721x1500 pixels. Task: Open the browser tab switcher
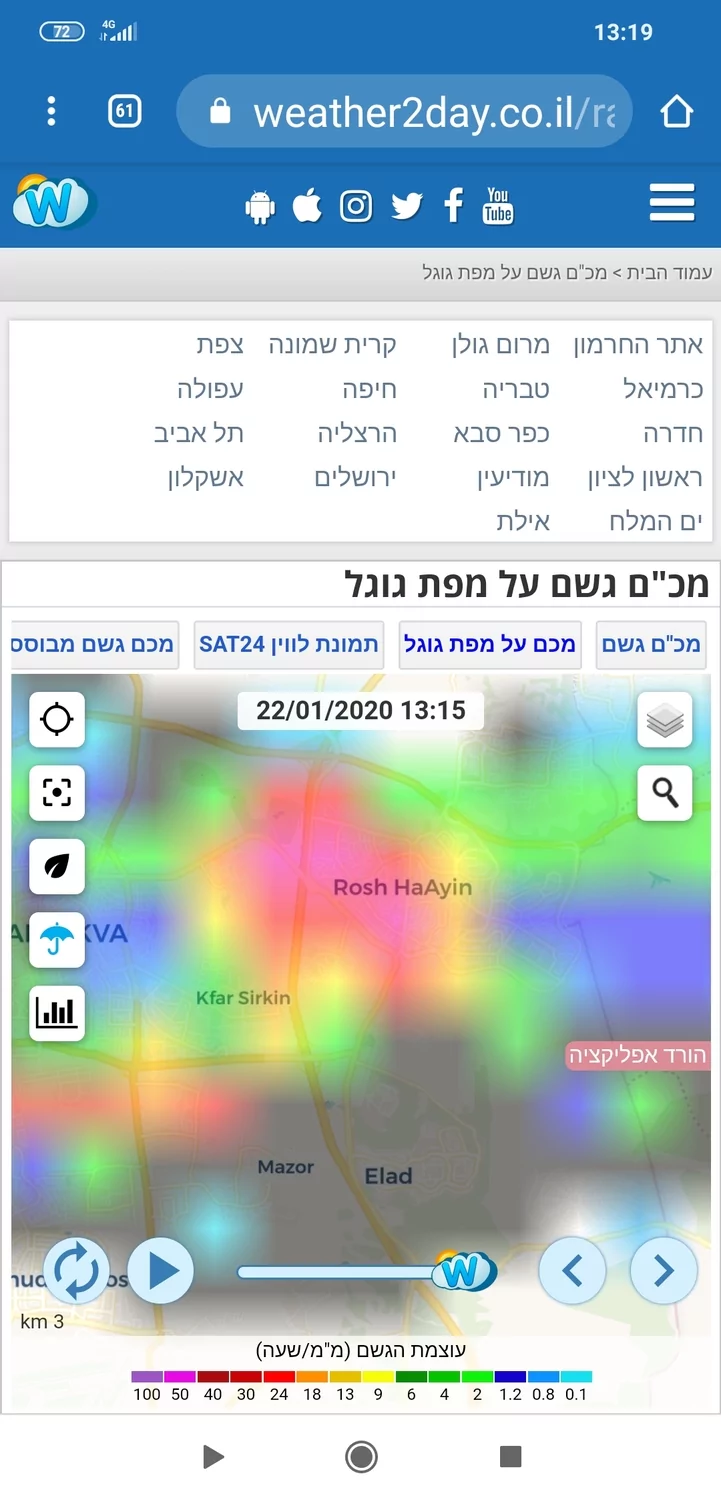tap(125, 111)
